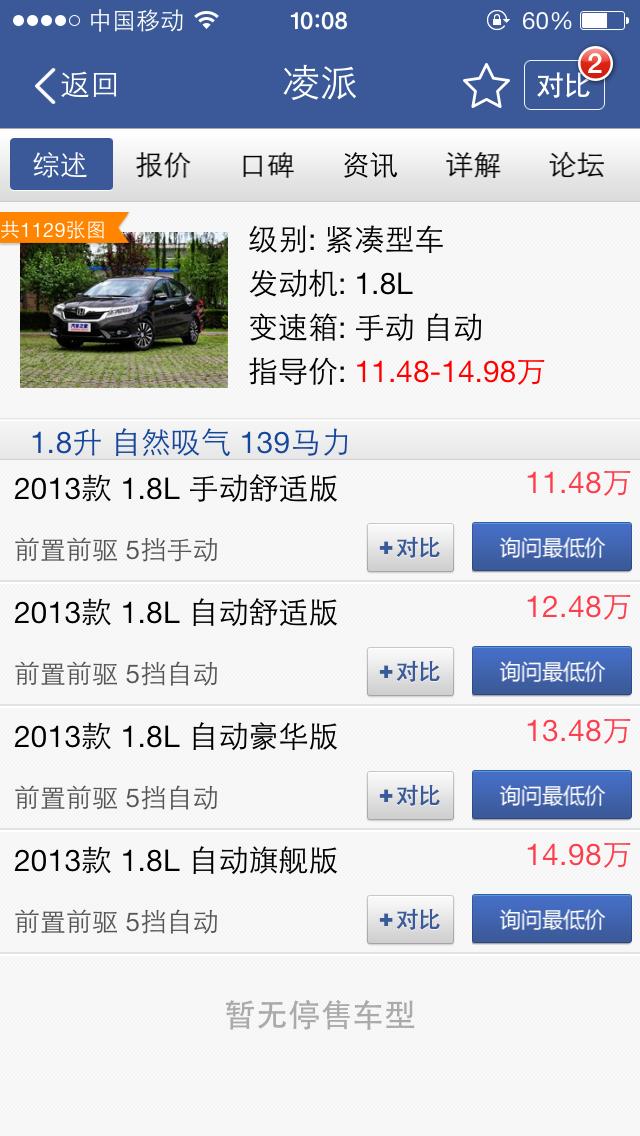The width and height of the screenshot is (640, 1136).
Task: Favorite this car with the star icon
Action: coord(486,87)
